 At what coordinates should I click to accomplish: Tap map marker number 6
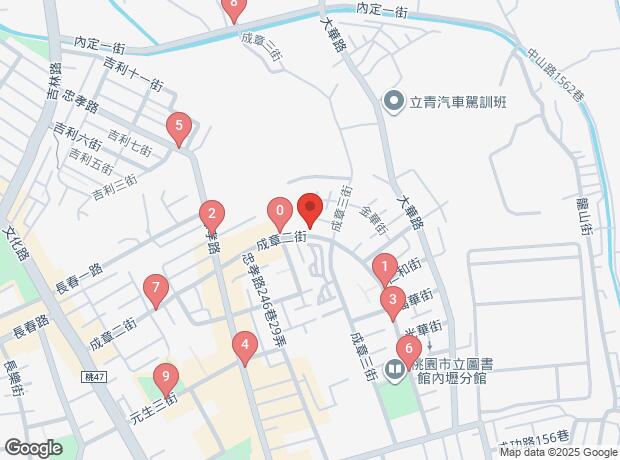click(407, 349)
